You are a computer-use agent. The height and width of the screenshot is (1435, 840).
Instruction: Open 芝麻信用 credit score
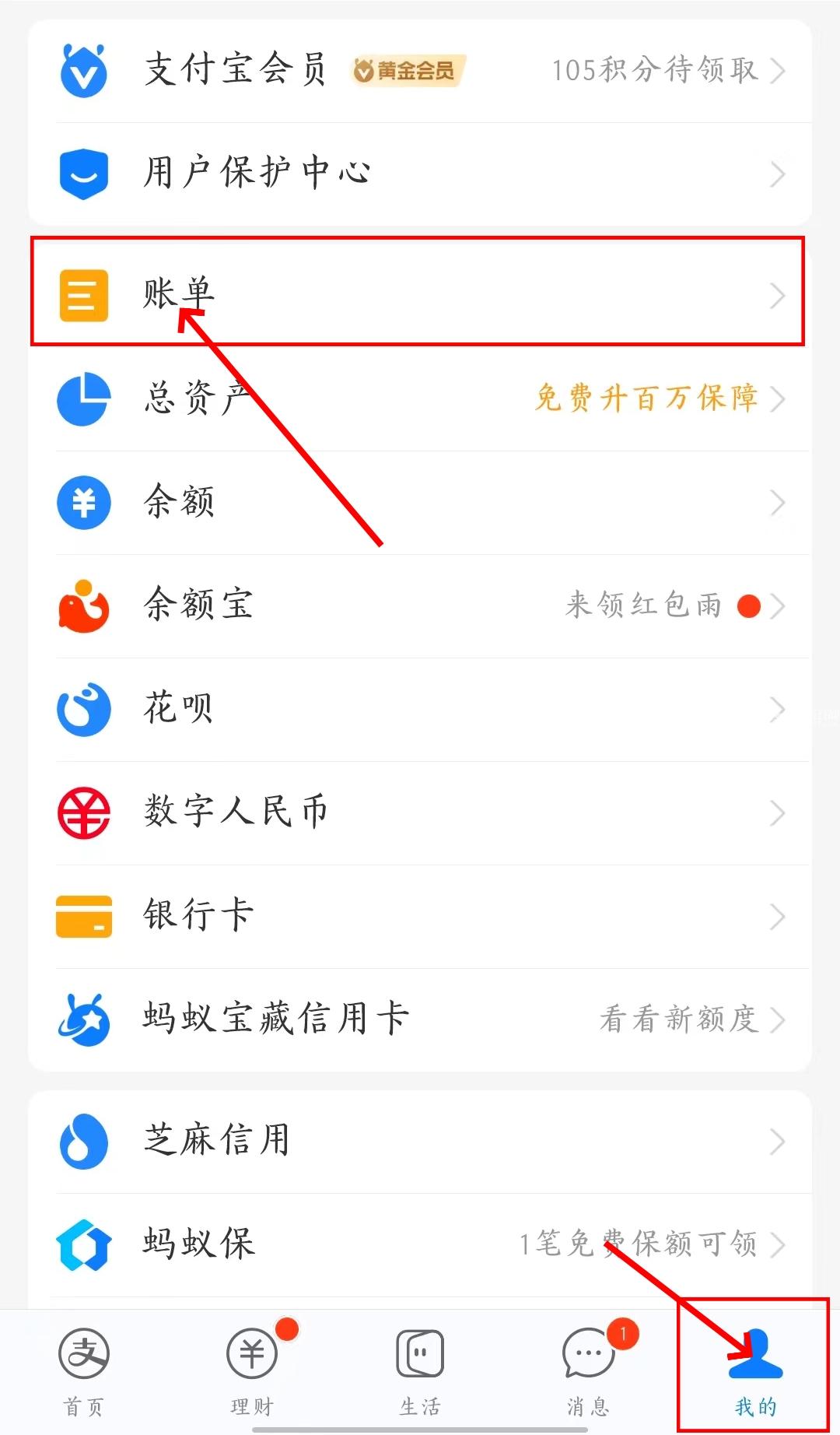tap(420, 1141)
